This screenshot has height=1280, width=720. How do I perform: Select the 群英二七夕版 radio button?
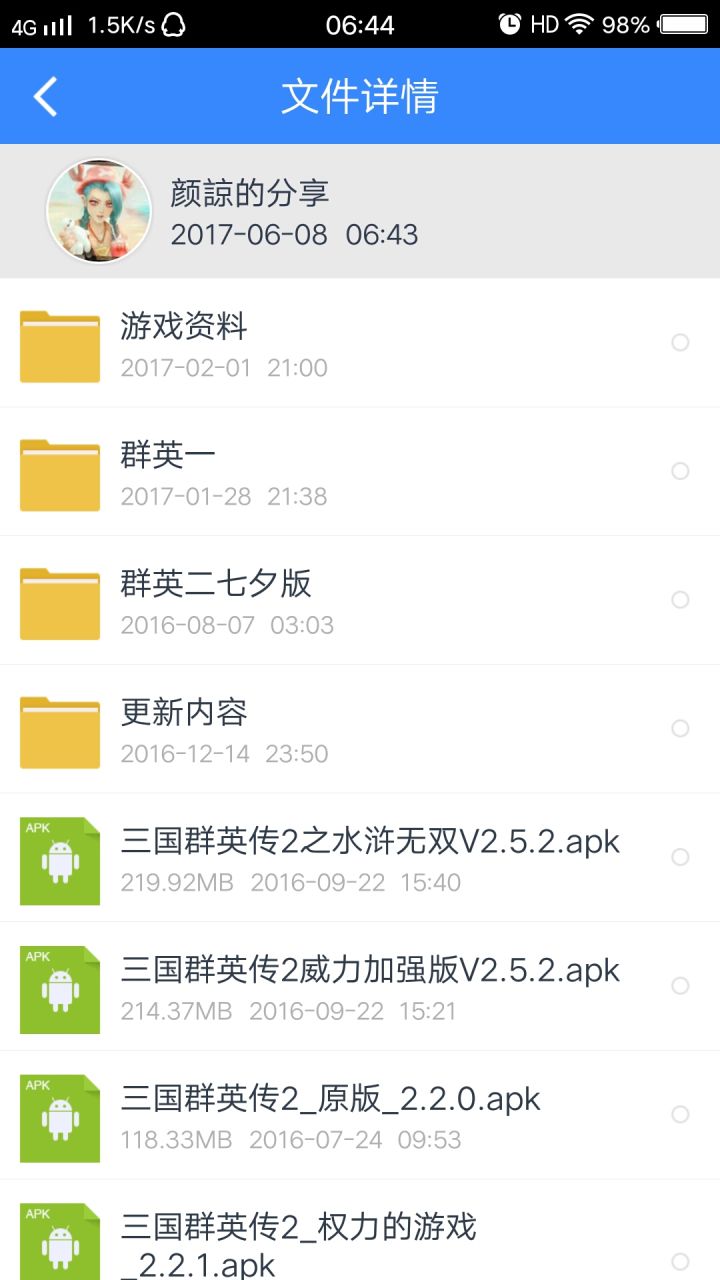[680, 600]
